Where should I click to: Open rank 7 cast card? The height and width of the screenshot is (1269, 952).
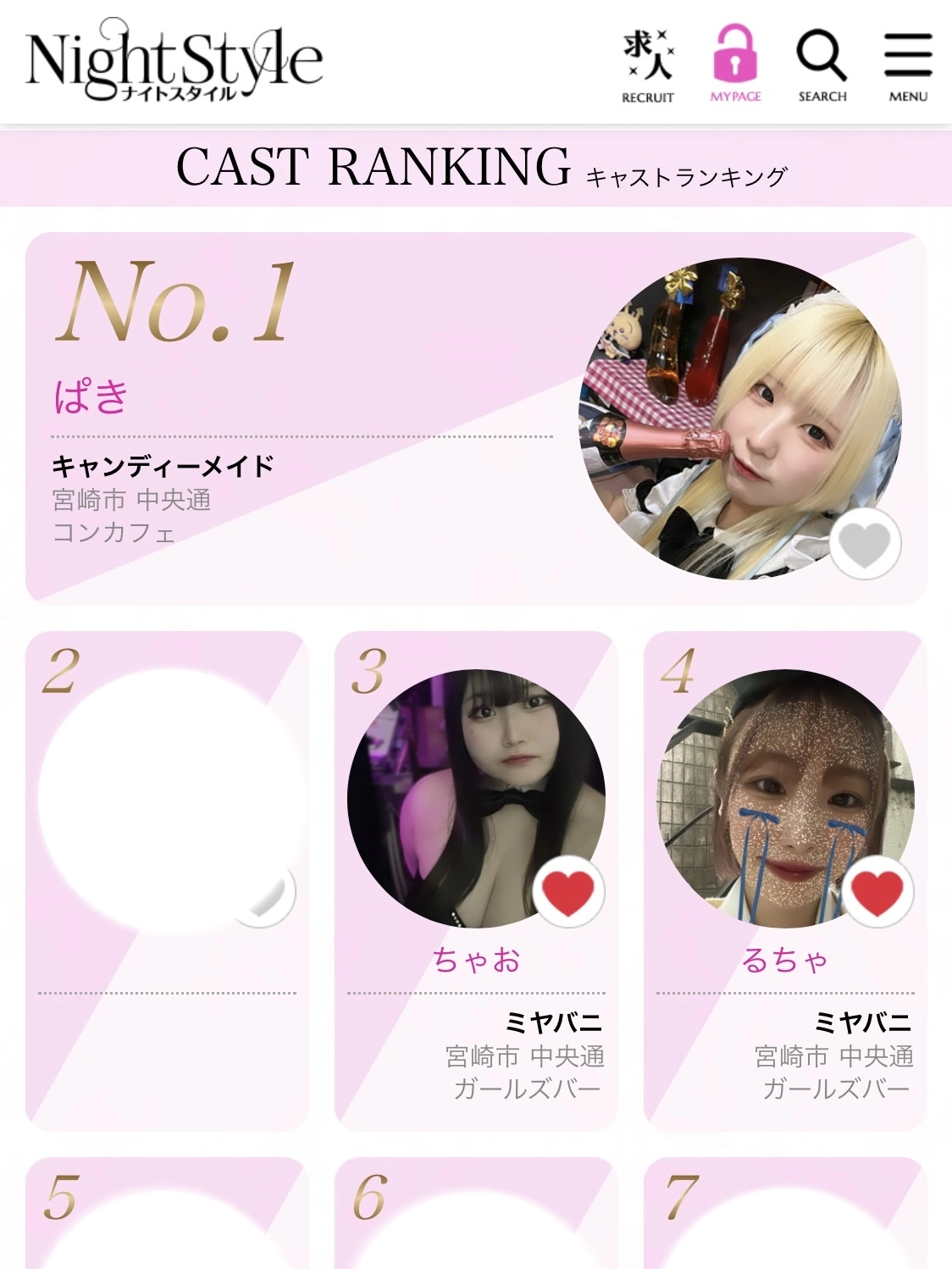pos(785,1220)
